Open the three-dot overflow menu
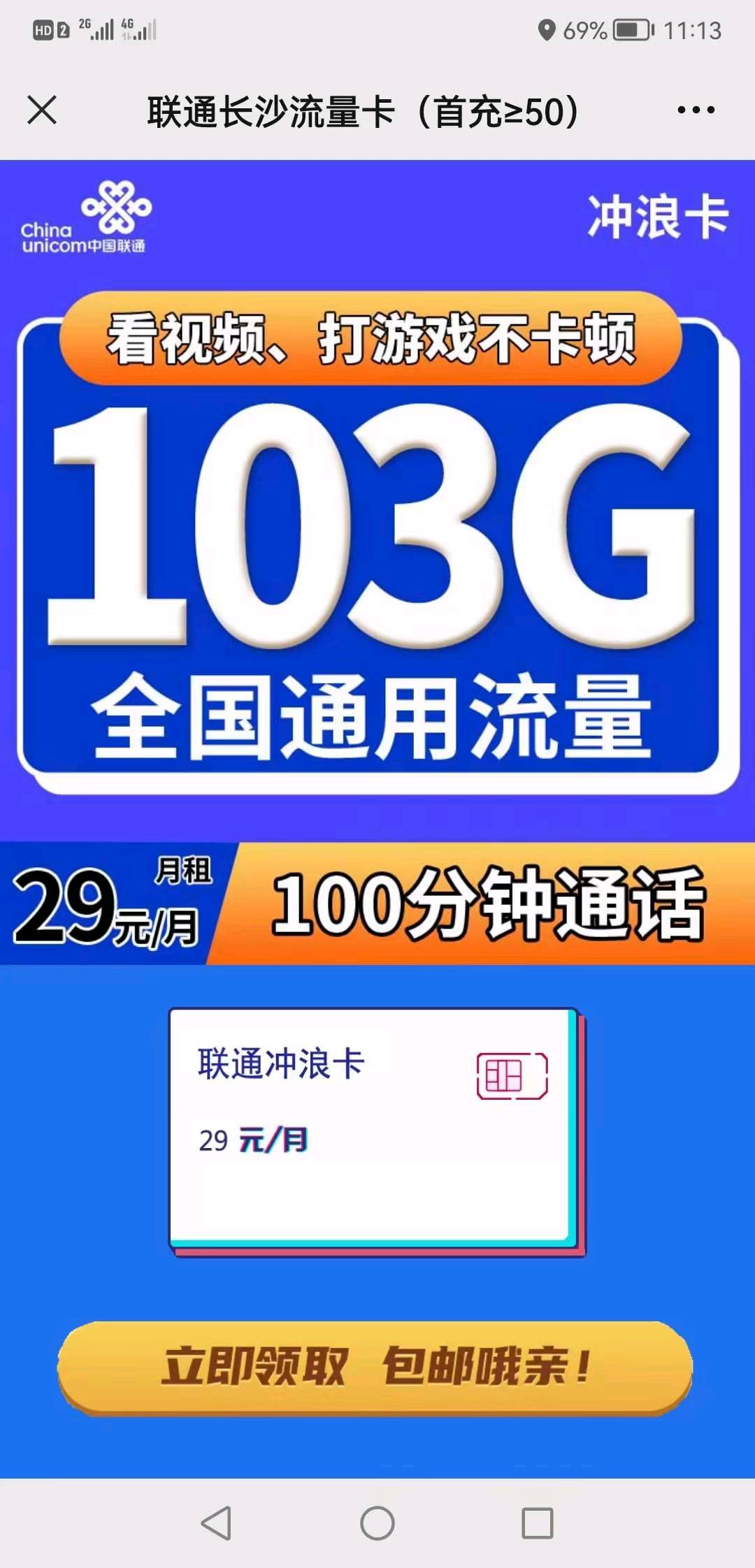This screenshot has height=1568, width=755. point(696,110)
